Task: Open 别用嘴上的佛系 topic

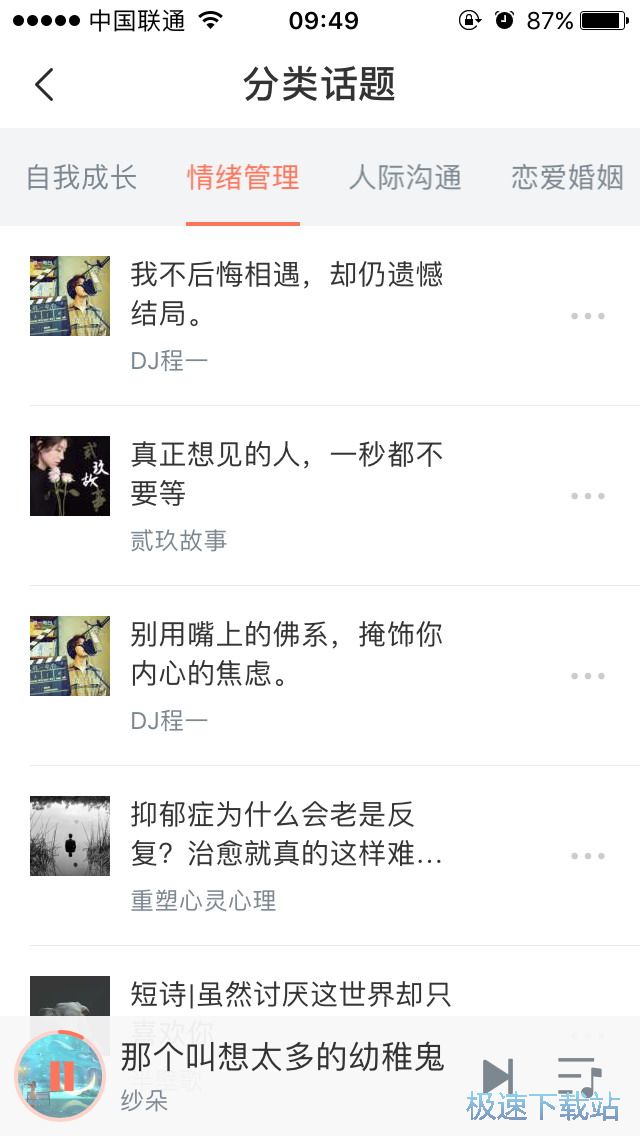Action: (287, 654)
